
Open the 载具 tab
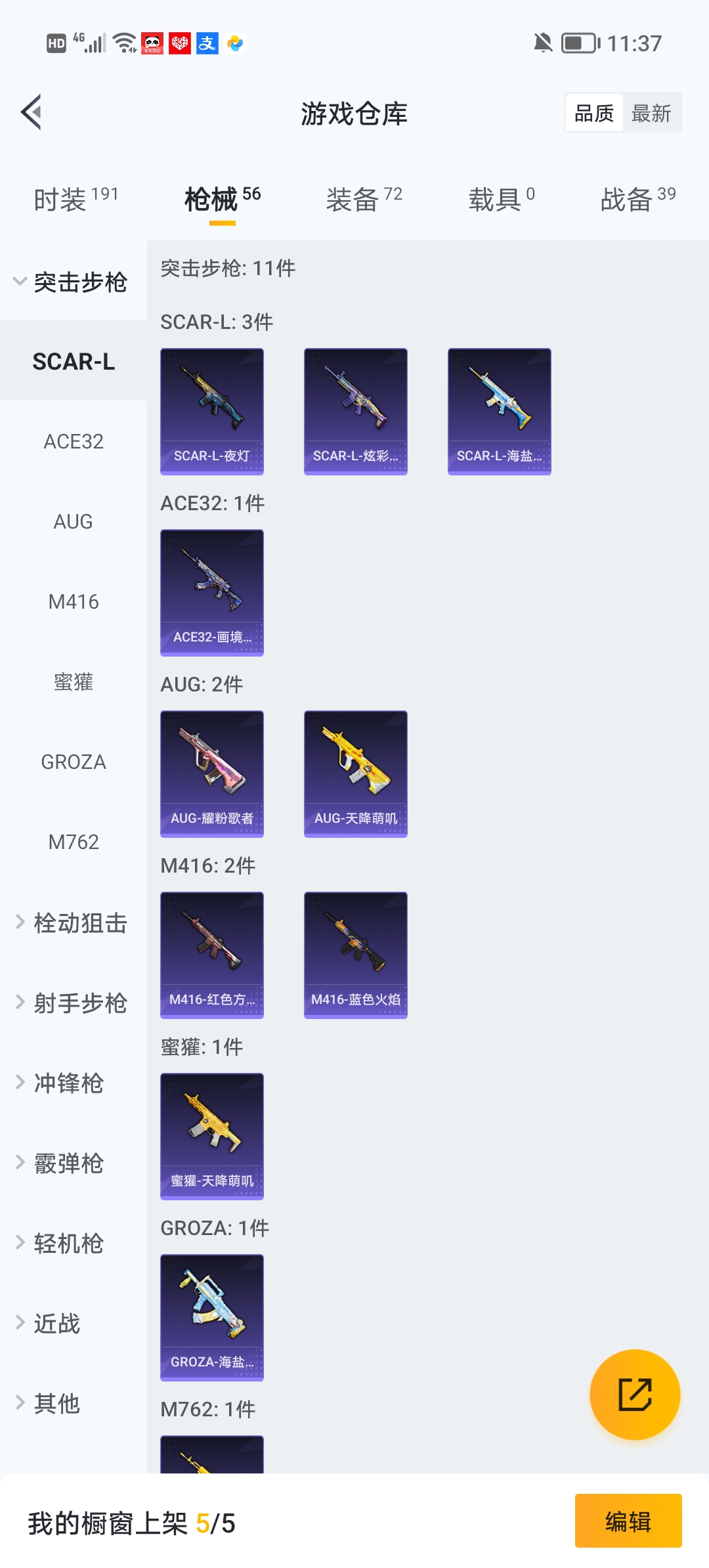[502, 199]
